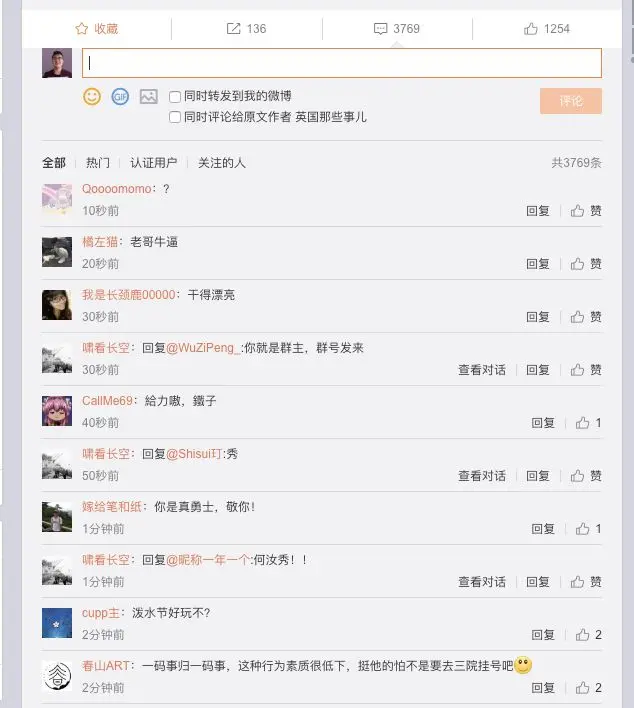View conversation with @WuZiPeng_

(x=482, y=370)
